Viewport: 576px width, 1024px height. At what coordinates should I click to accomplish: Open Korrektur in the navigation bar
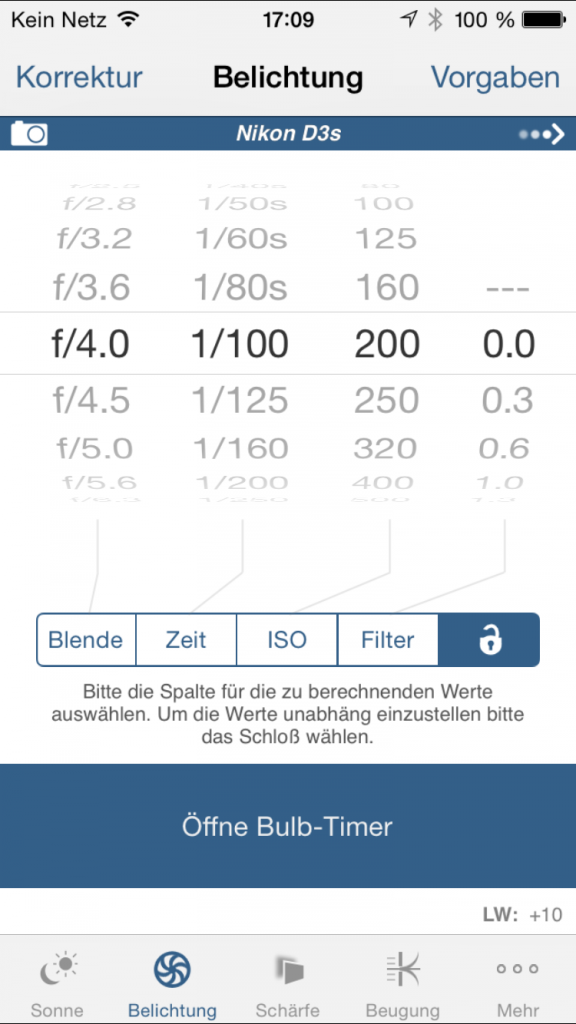pos(79,78)
